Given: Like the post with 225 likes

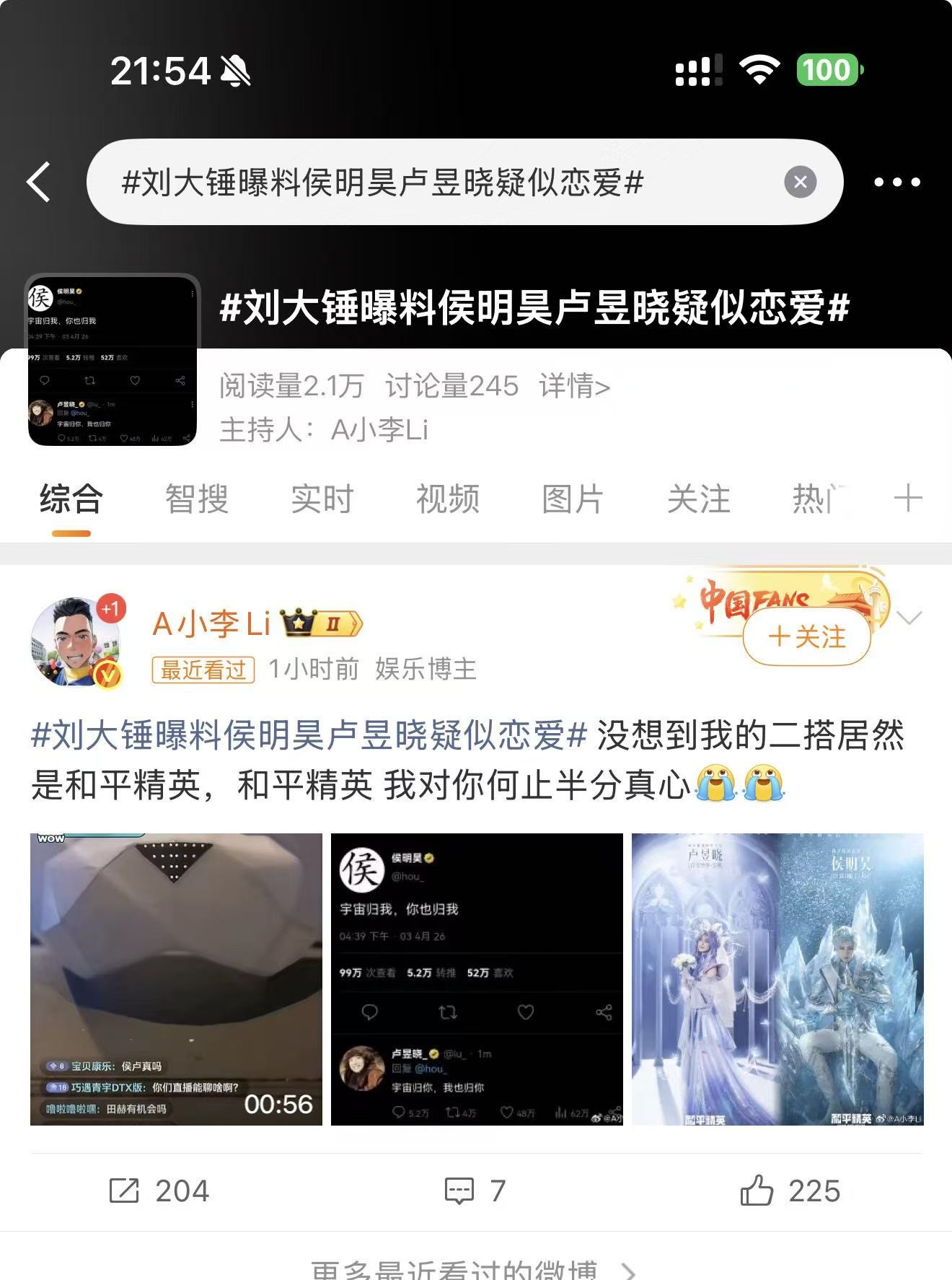Looking at the screenshot, I should pyautogui.click(x=790, y=1191).
